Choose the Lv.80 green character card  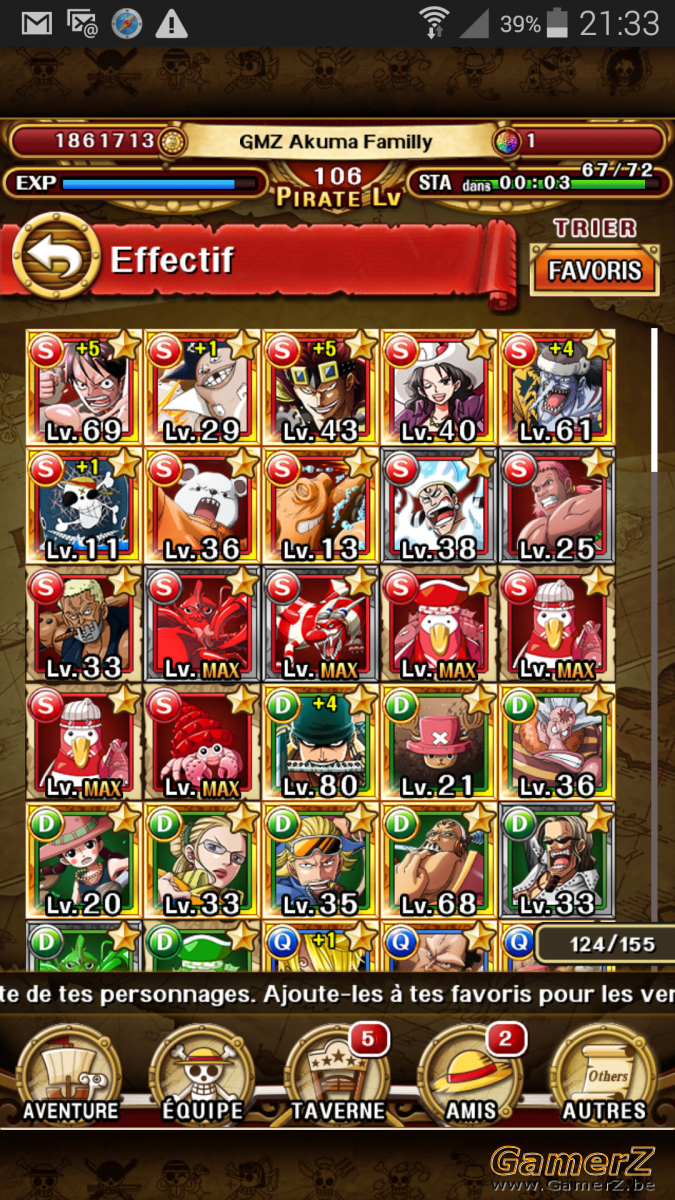tap(320, 742)
